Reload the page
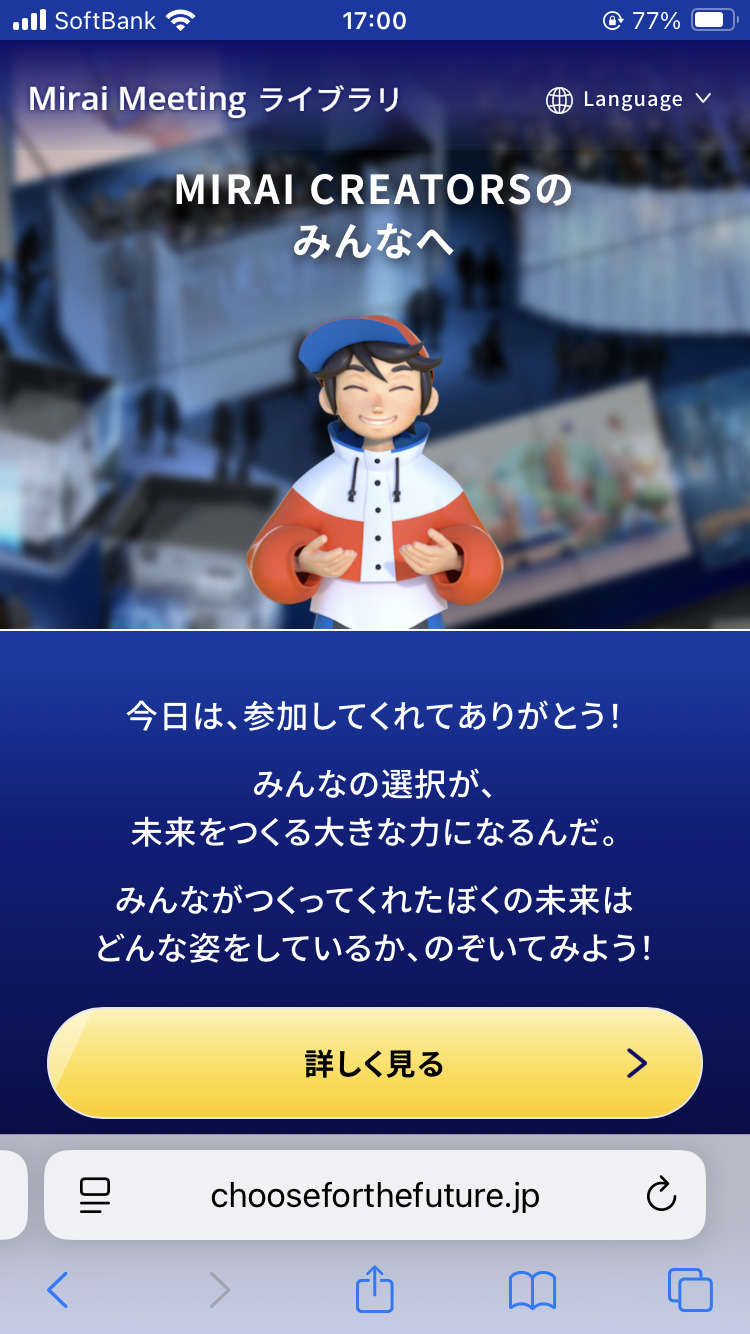 [661, 1195]
